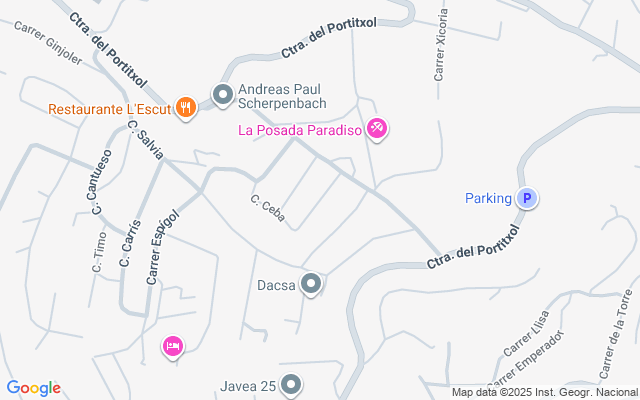Open the Parking place marker
The image size is (640, 400).
tap(527, 198)
